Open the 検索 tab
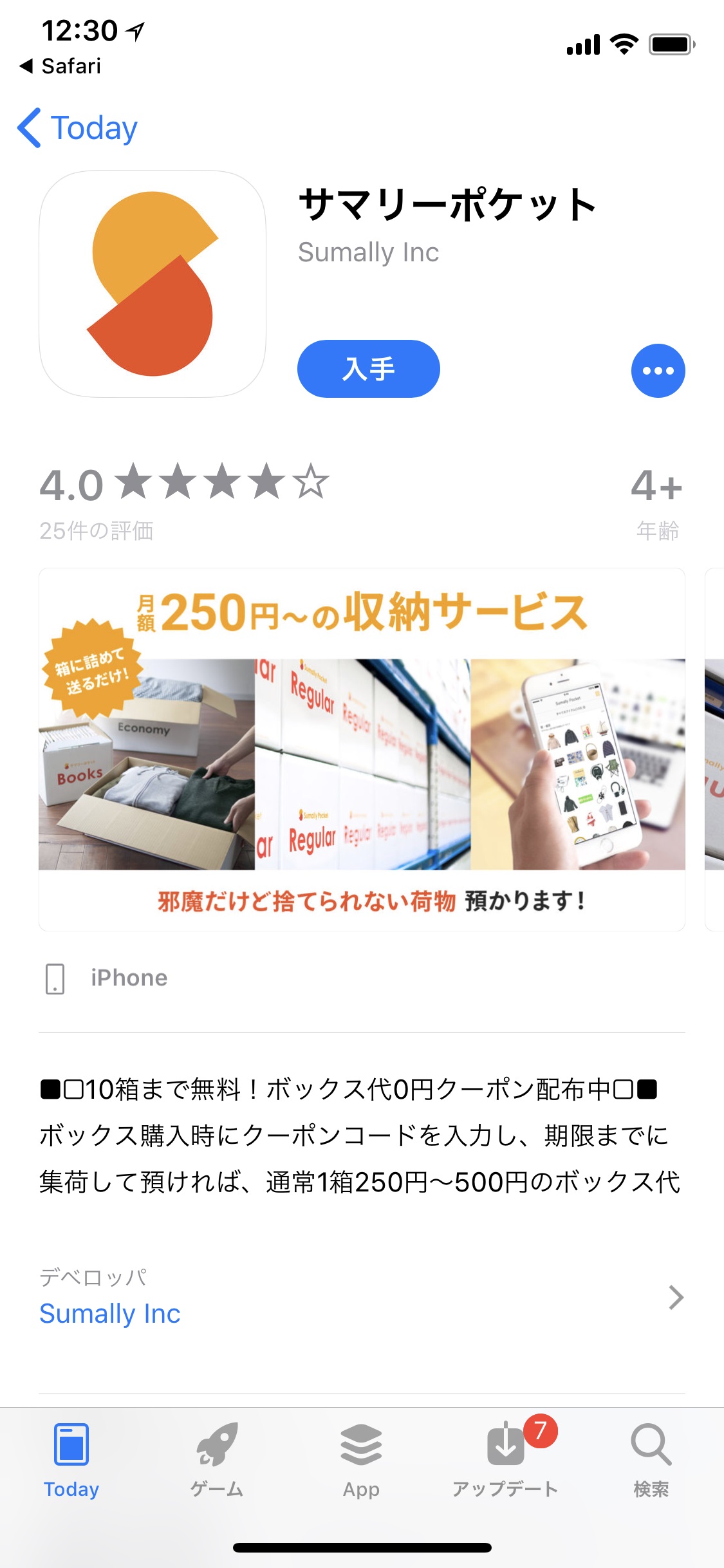This screenshot has height=1568, width=724. tap(651, 1461)
